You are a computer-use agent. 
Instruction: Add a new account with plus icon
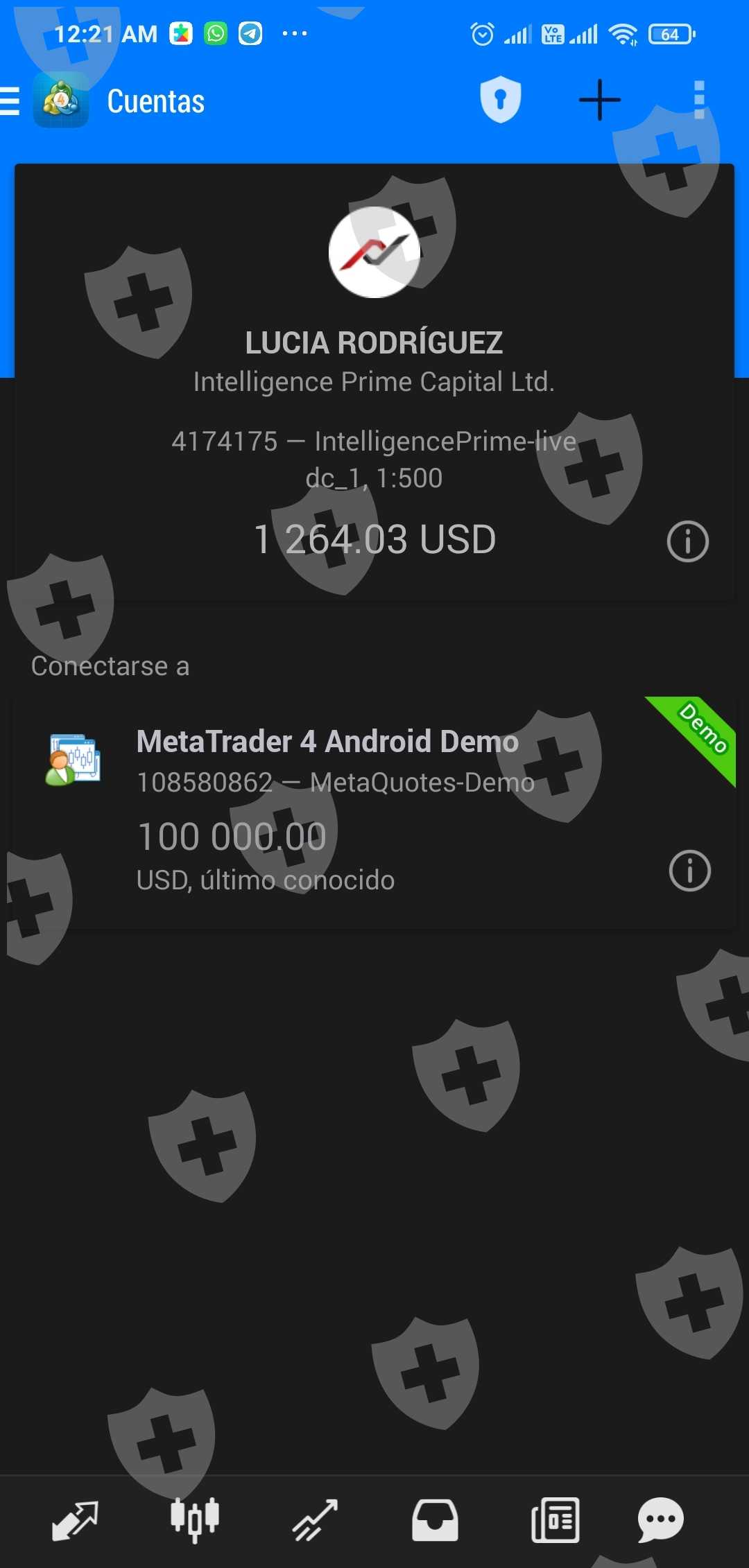point(600,101)
